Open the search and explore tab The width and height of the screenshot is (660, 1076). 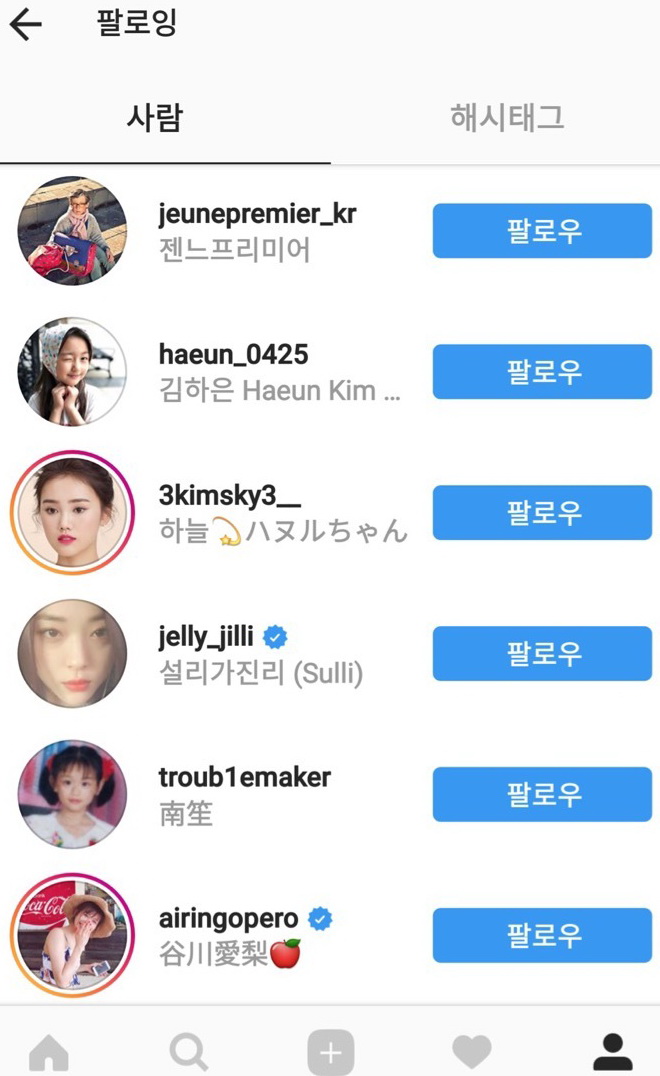point(189,1052)
